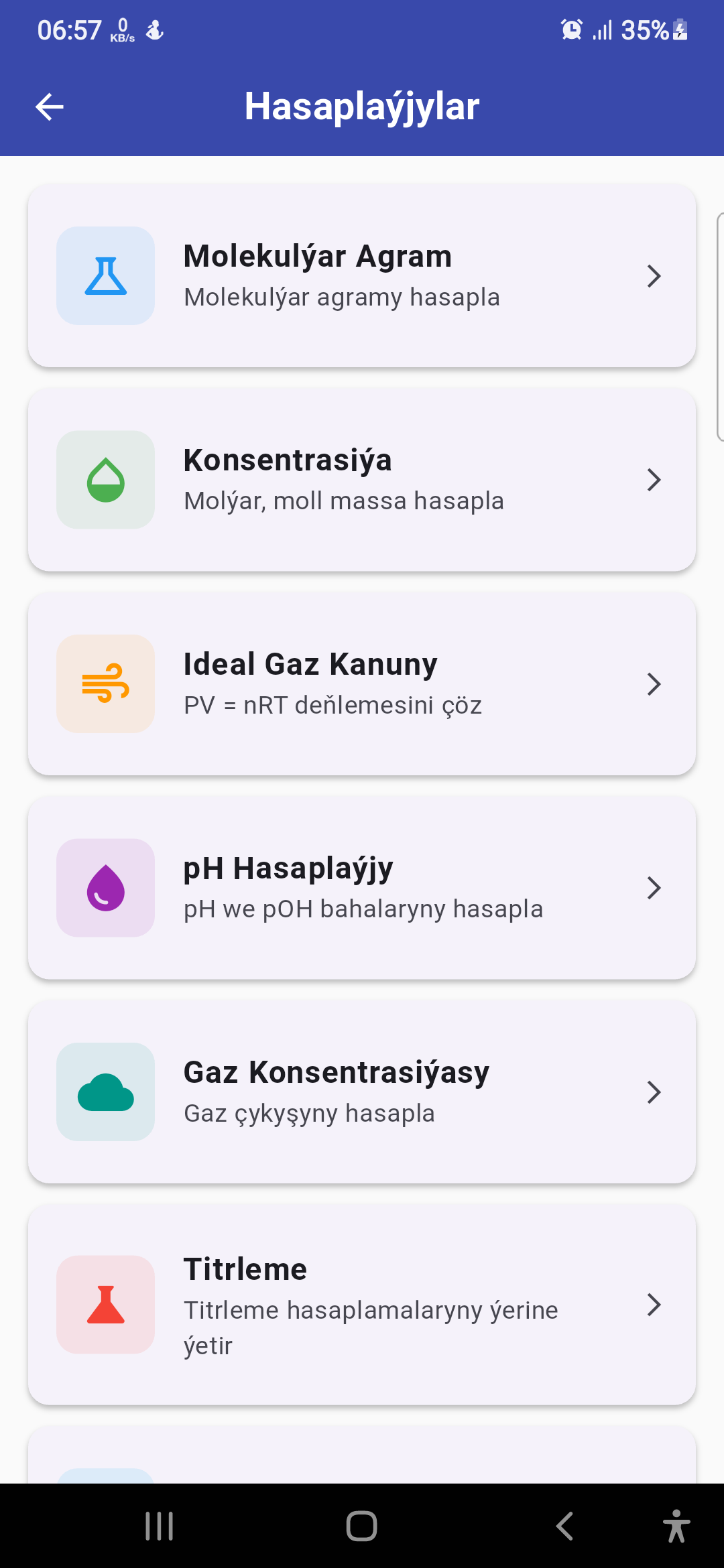Select the purple pH drop icon
Viewport: 724px width, 1568px height.
[105, 888]
